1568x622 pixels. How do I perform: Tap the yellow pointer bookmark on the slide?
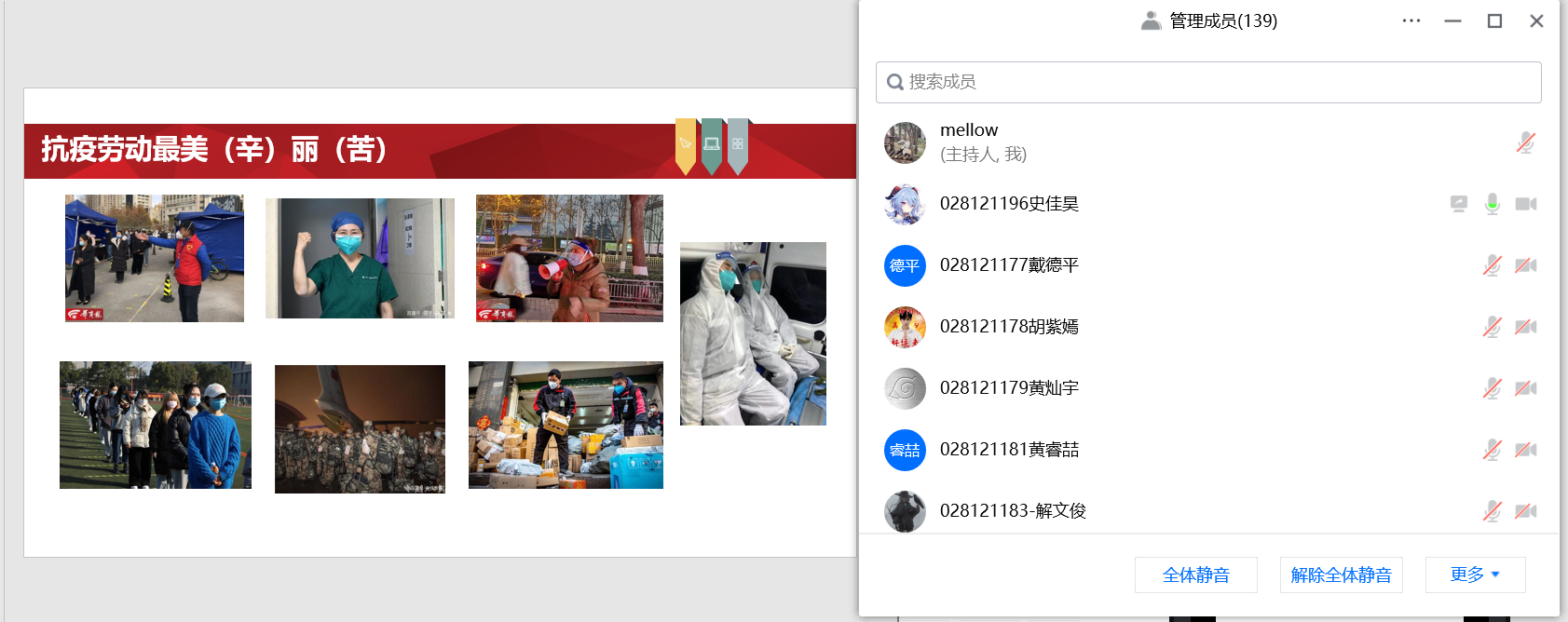(x=686, y=144)
